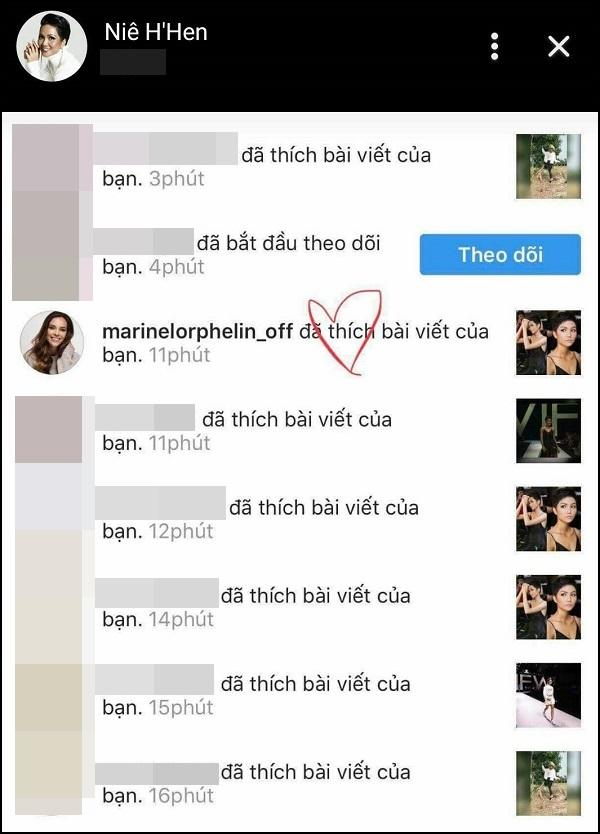600x834 pixels.
Task: Tap the Theo dõi follow button
Action: tap(499, 255)
